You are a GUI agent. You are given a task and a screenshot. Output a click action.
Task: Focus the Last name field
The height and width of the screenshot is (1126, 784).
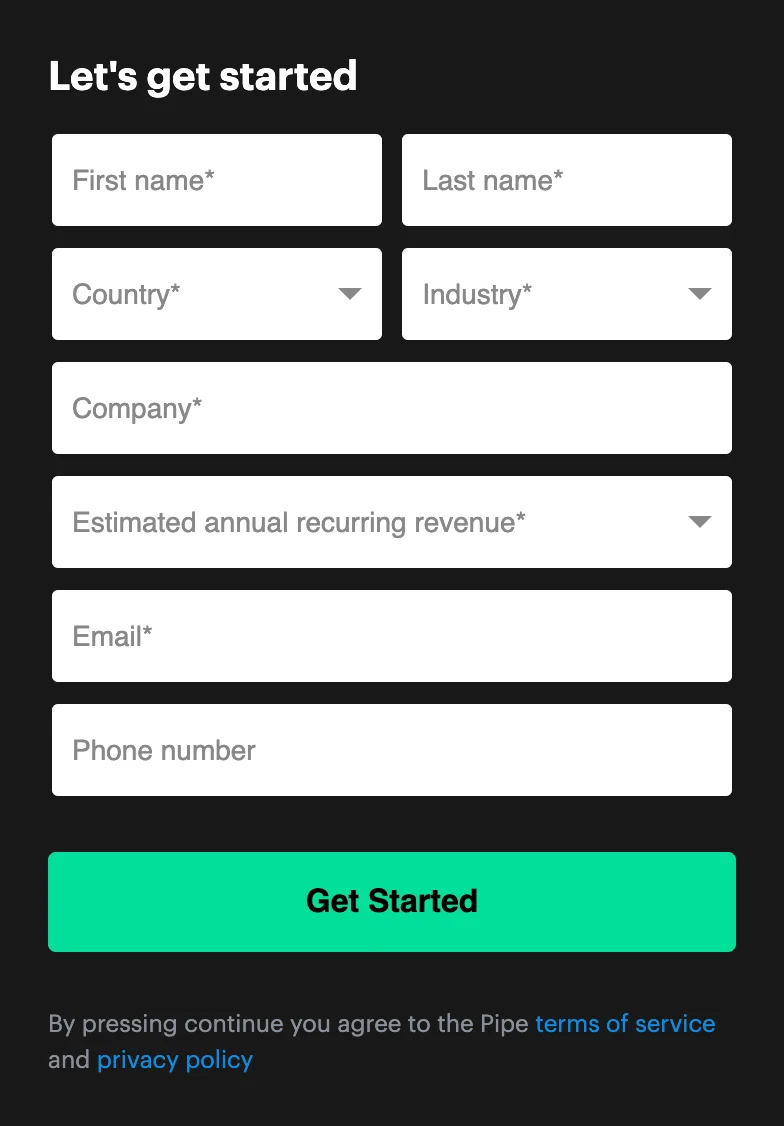pyautogui.click(x=566, y=180)
